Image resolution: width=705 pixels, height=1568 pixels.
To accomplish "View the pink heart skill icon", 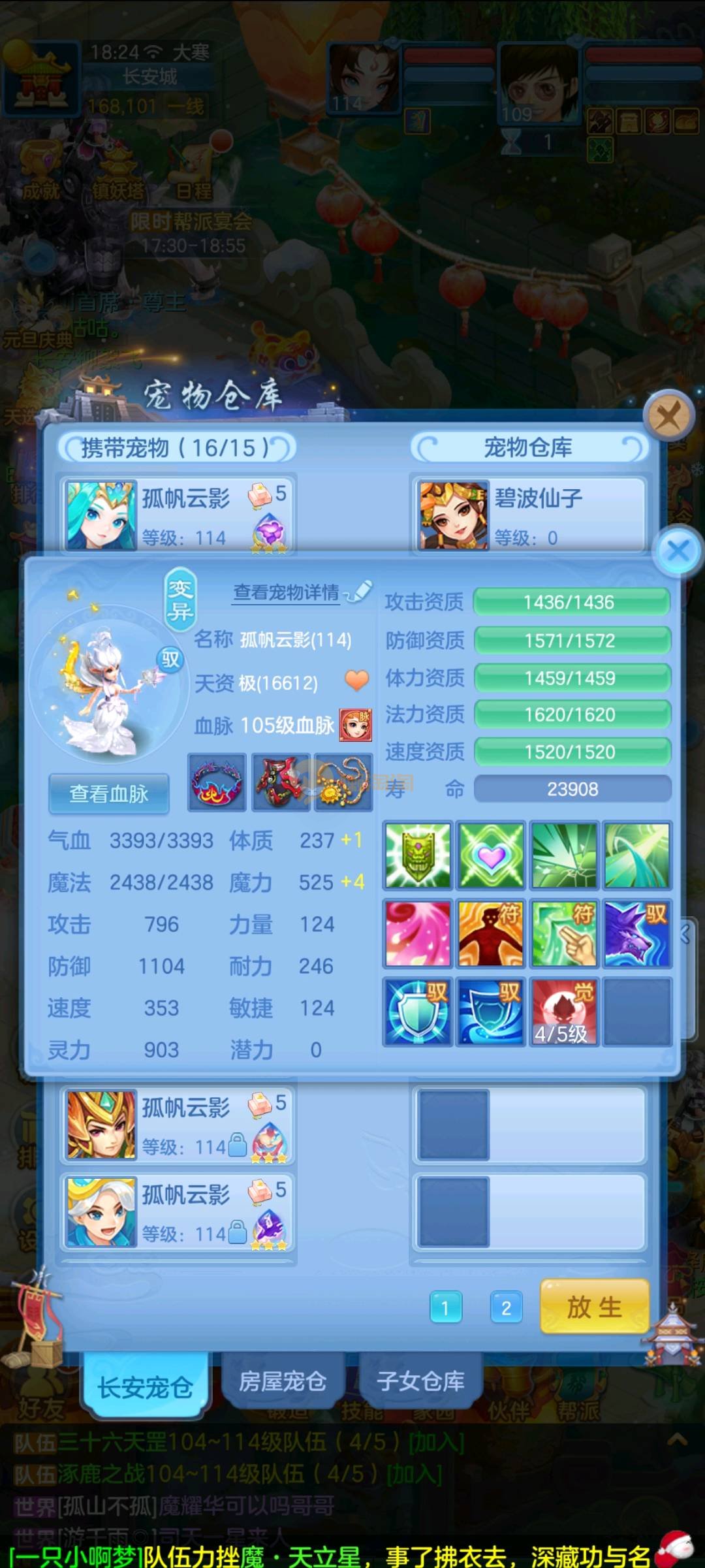I will pyautogui.click(x=491, y=856).
